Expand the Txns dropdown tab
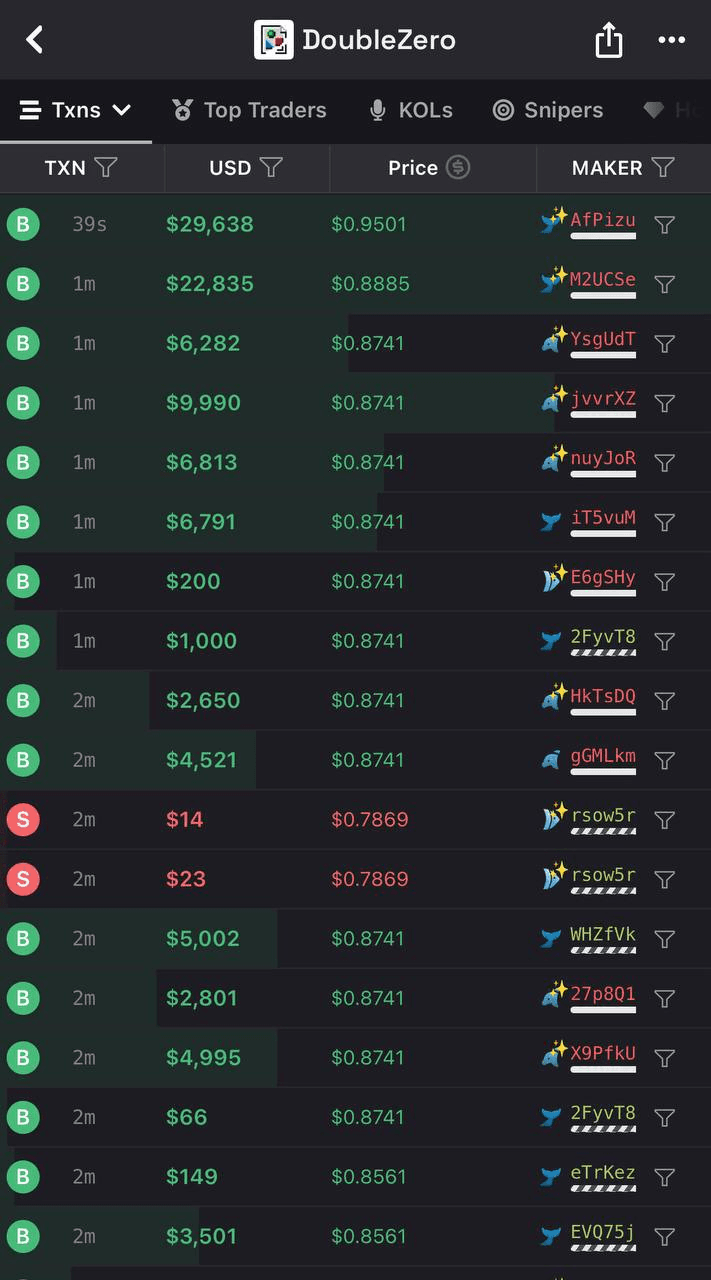The height and width of the screenshot is (1280, 711). (x=76, y=110)
